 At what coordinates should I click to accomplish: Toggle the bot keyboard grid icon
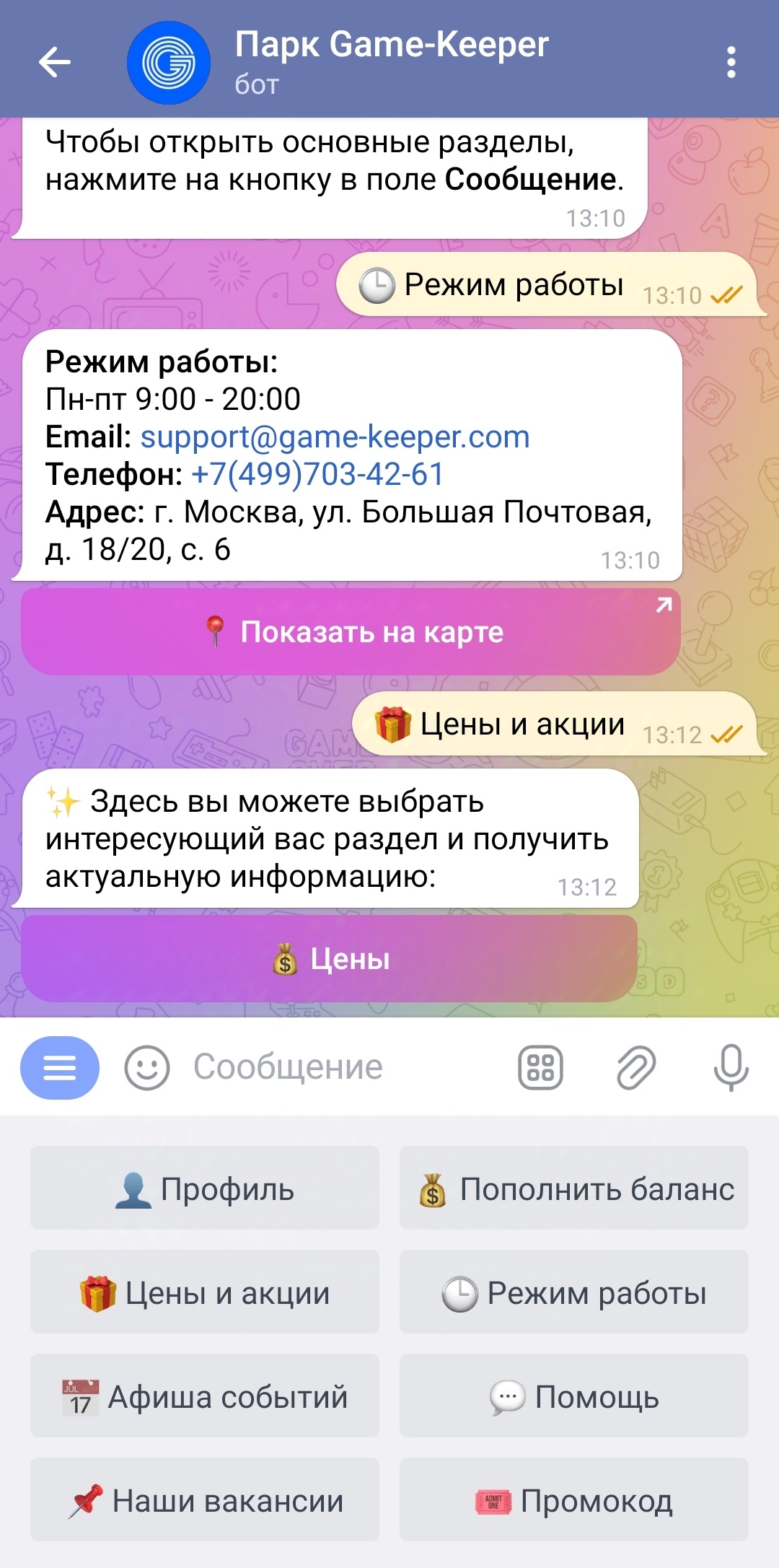(x=540, y=1067)
